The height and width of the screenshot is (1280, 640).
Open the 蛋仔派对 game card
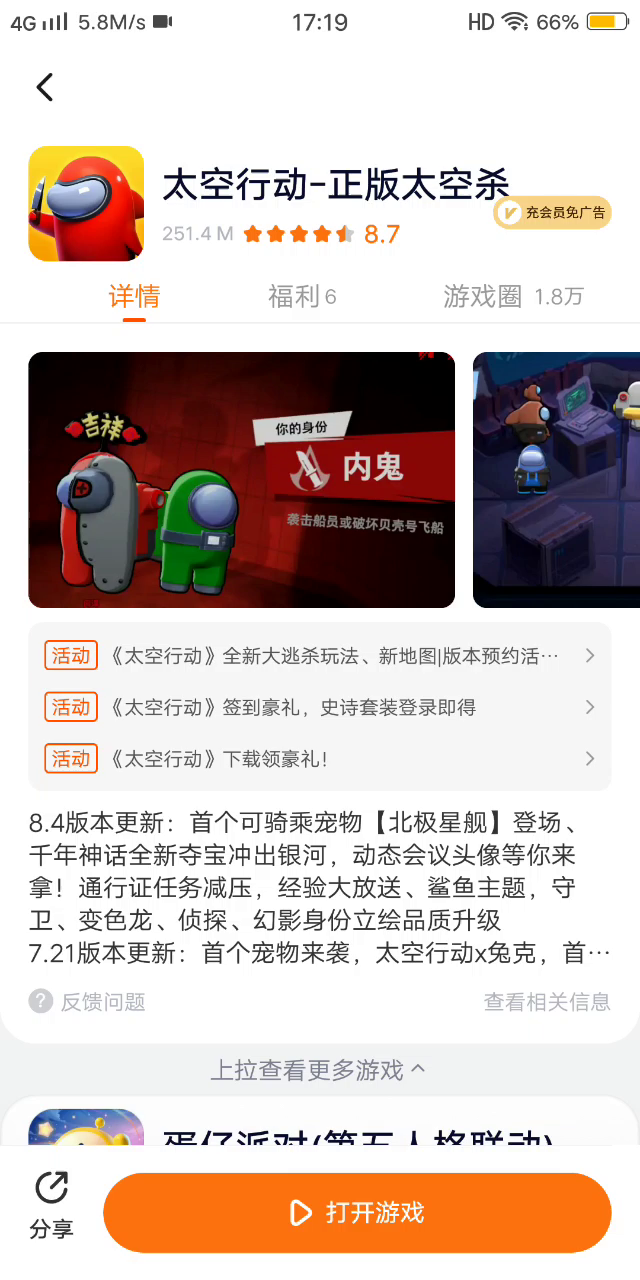320,1128
